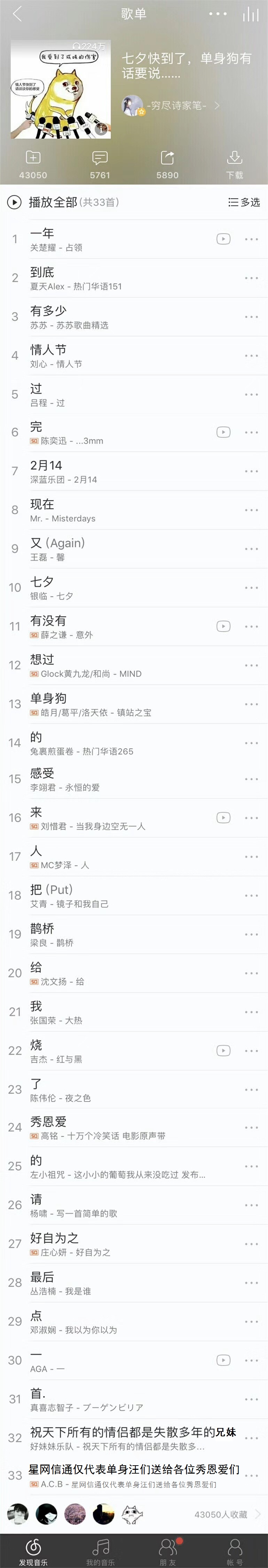Switch to the 朋友 tab
The image size is (268, 1568).
tap(168, 1550)
